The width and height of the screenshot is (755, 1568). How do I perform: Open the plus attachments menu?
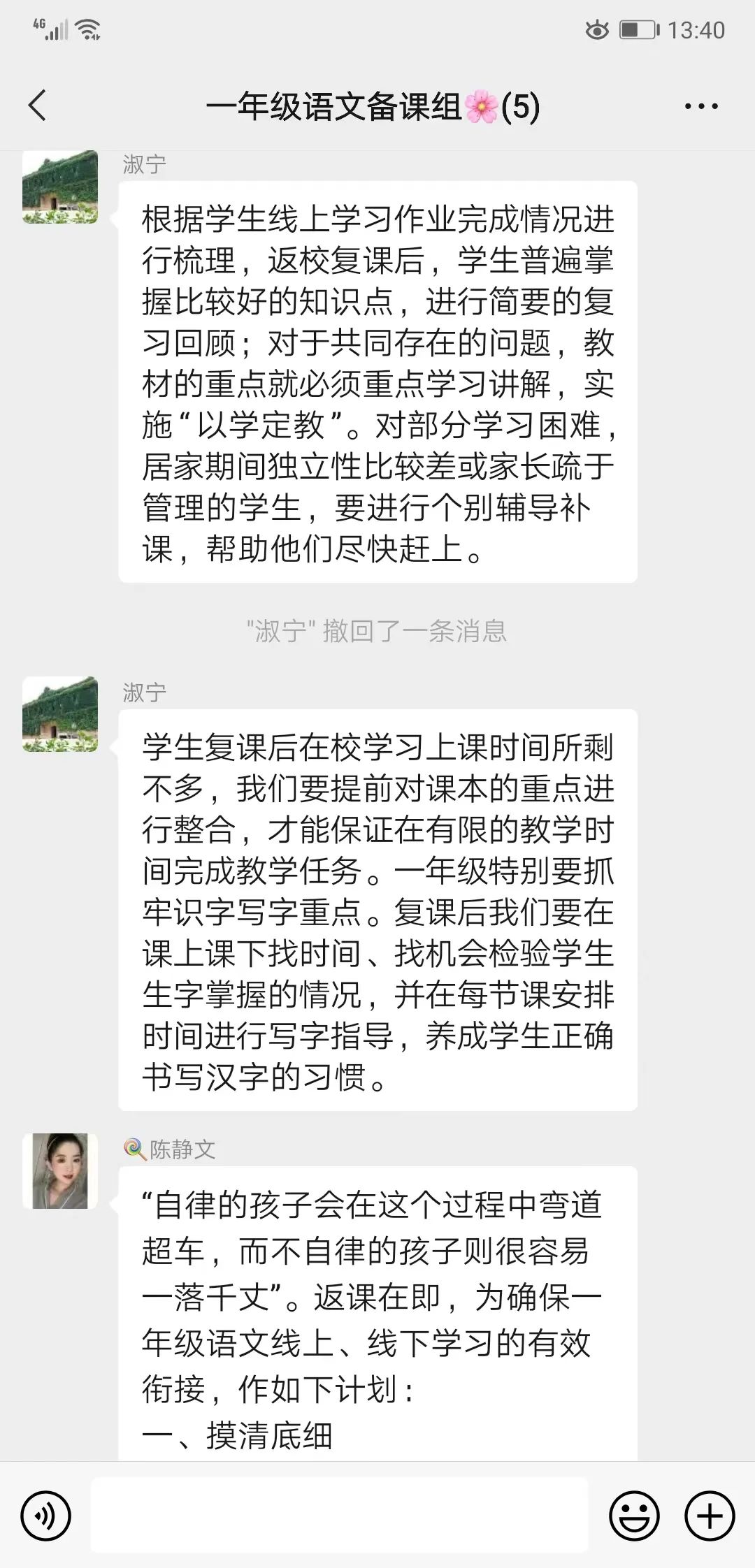[710, 1517]
